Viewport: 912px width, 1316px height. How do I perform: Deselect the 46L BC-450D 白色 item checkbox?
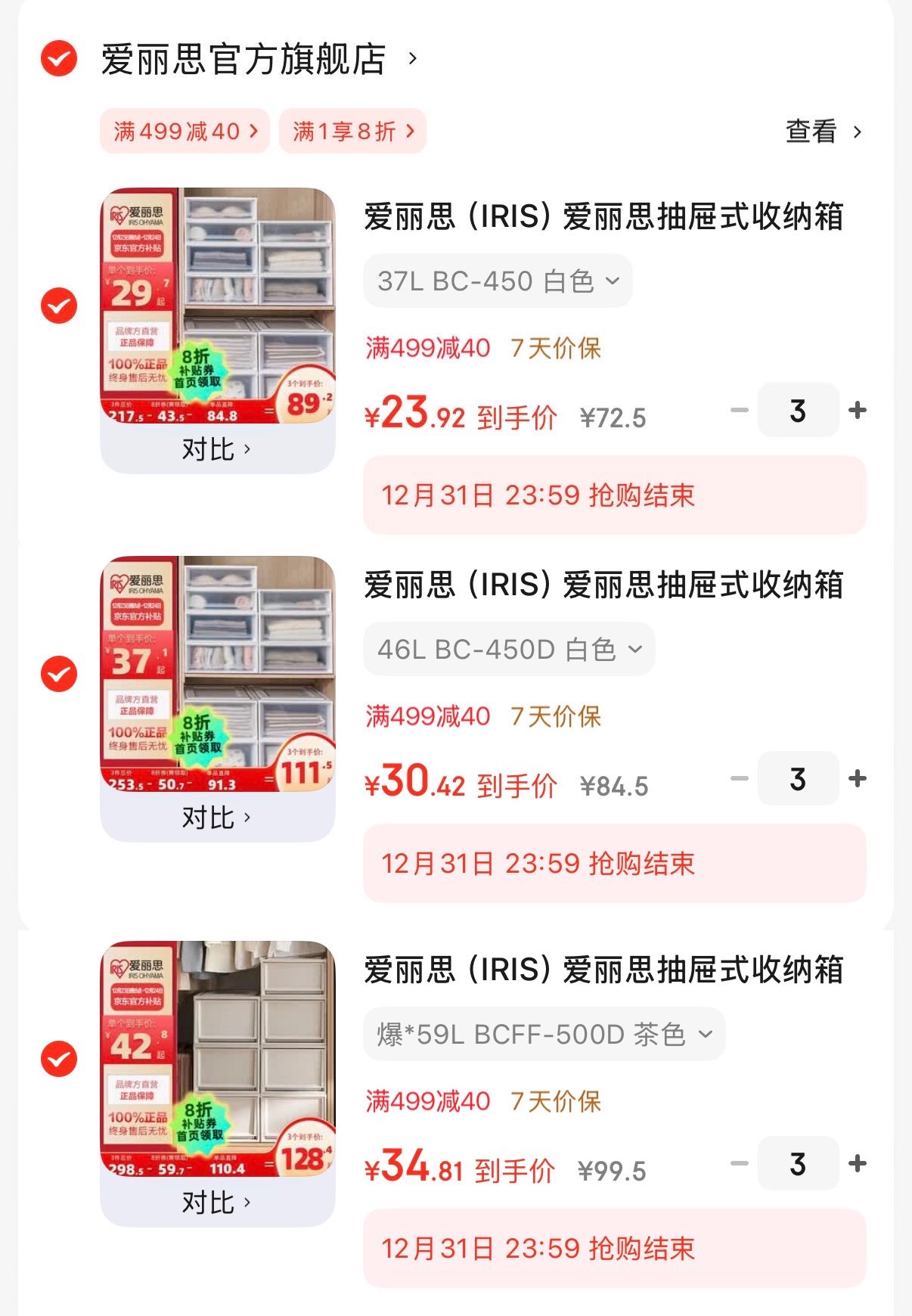[x=59, y=674]
